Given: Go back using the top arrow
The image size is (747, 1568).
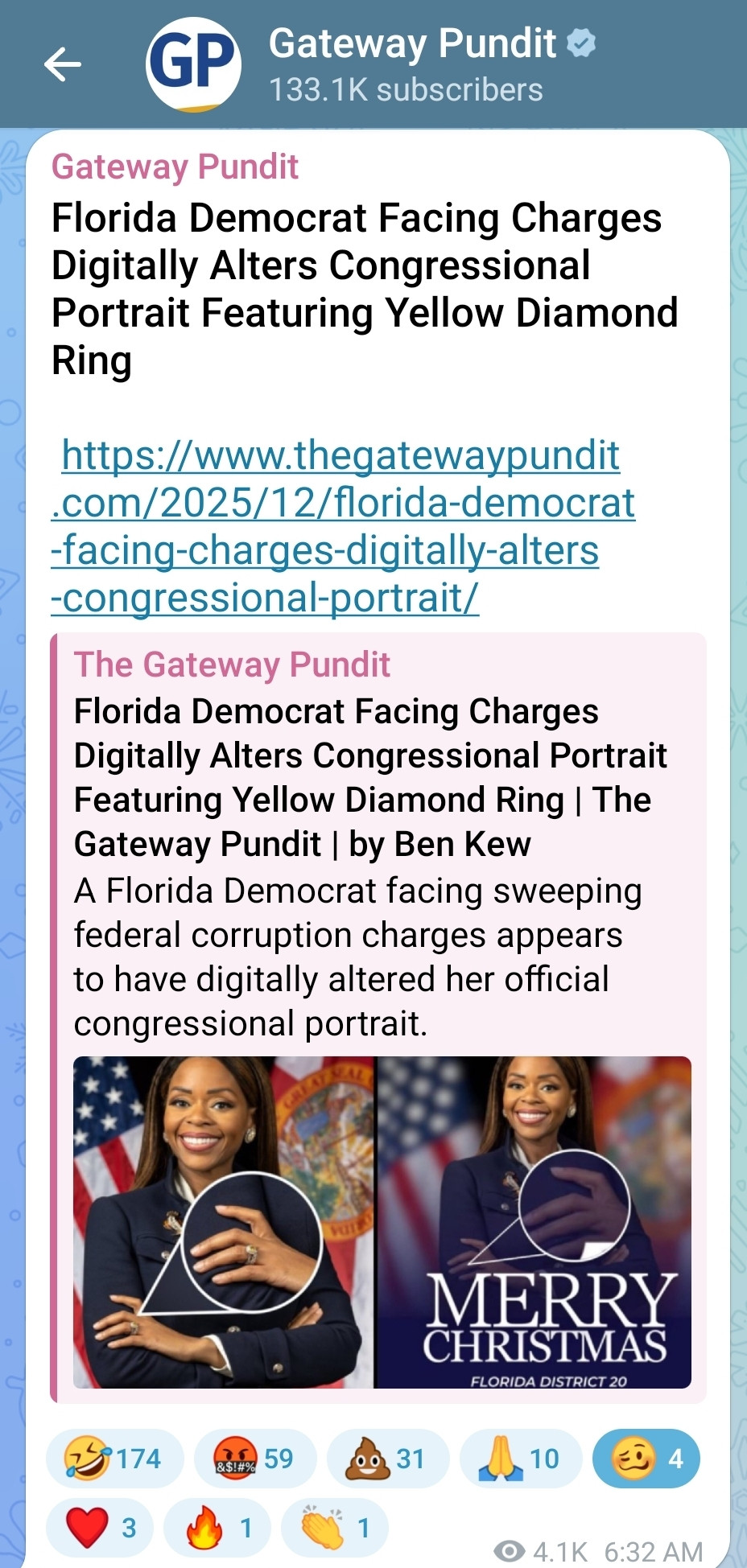Looking at the screenshot, I should click(63, 64).
